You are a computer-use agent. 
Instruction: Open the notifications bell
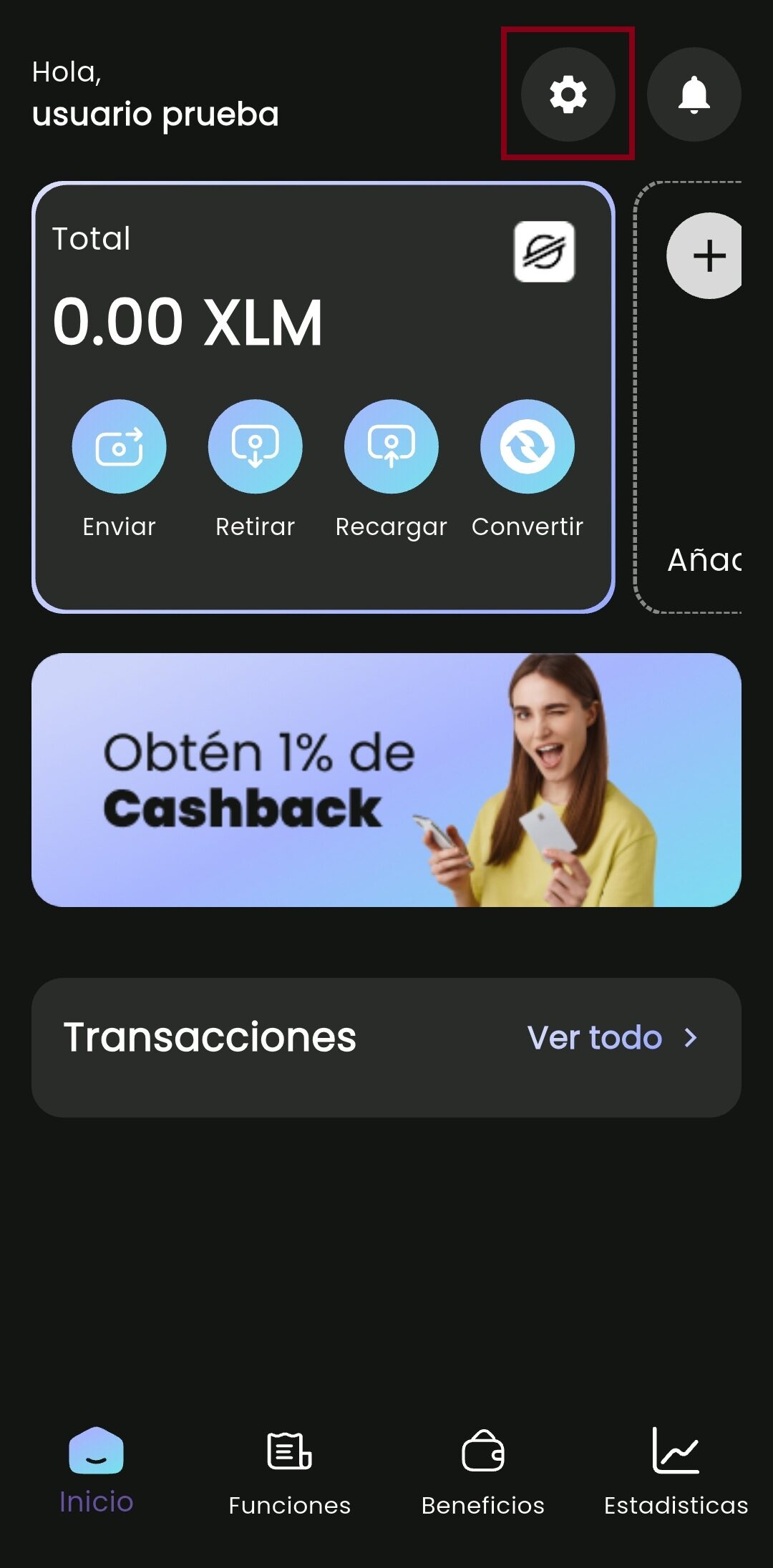pyautogui.click(x=694, y=94)
